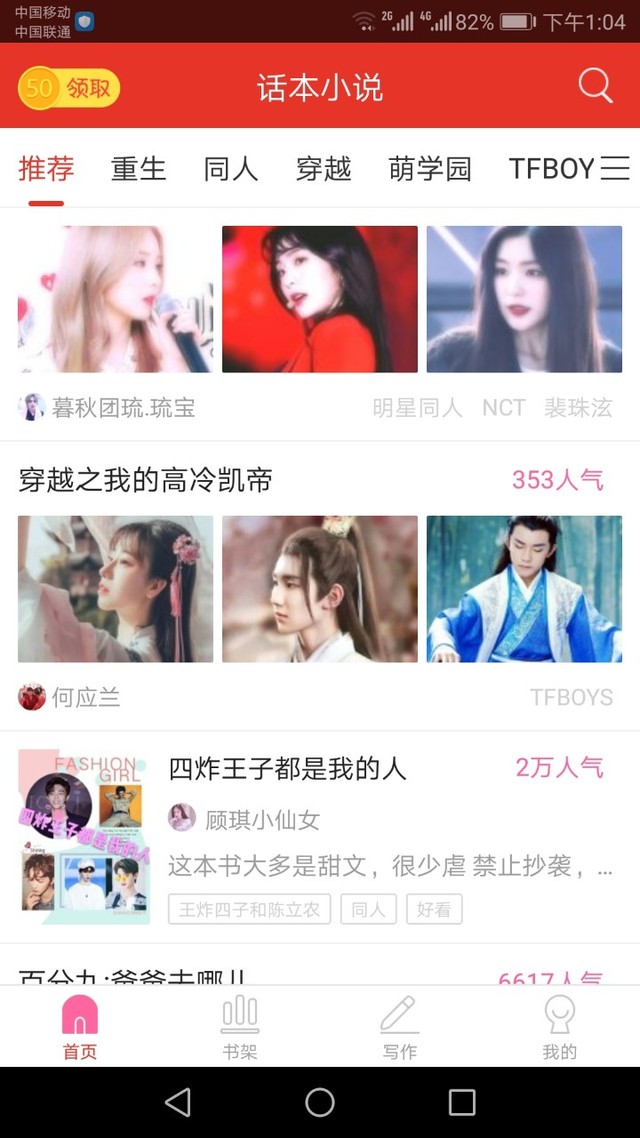
Task: Open the novel 穿越之我的高冷凯帝
Action: [x=146, y=480]
